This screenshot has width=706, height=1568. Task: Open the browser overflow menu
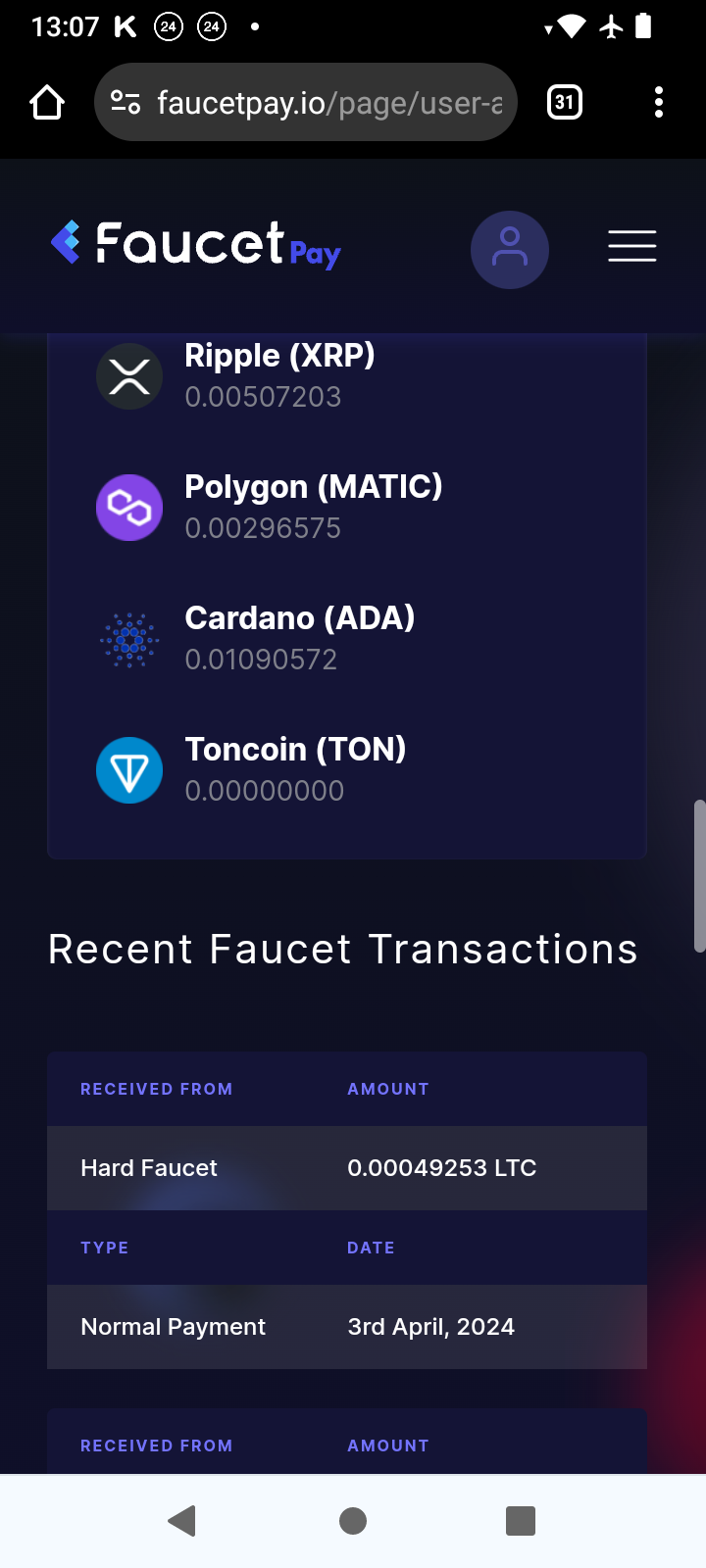pyautogui.click(x=658, y=102)
